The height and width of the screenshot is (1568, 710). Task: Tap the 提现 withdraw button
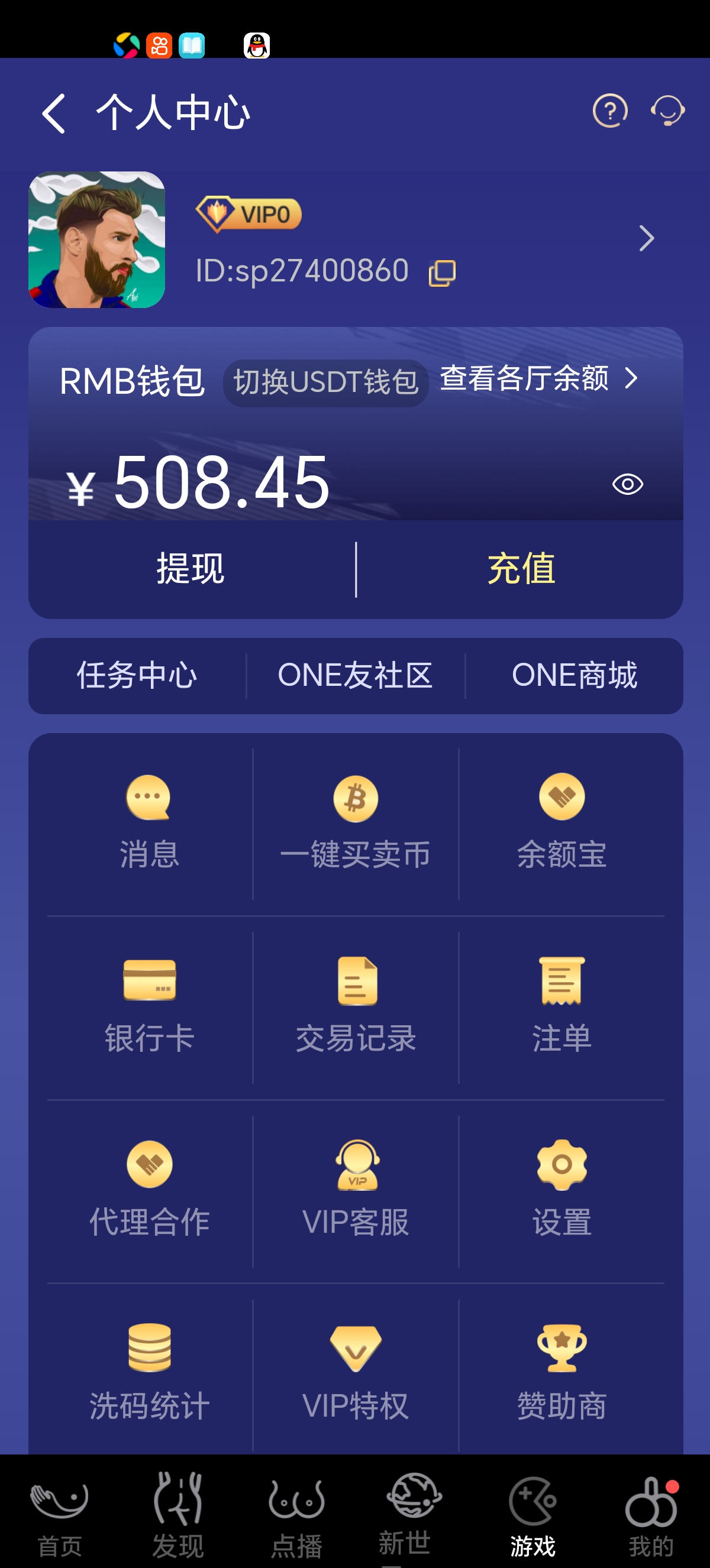[x=191, y=569]
